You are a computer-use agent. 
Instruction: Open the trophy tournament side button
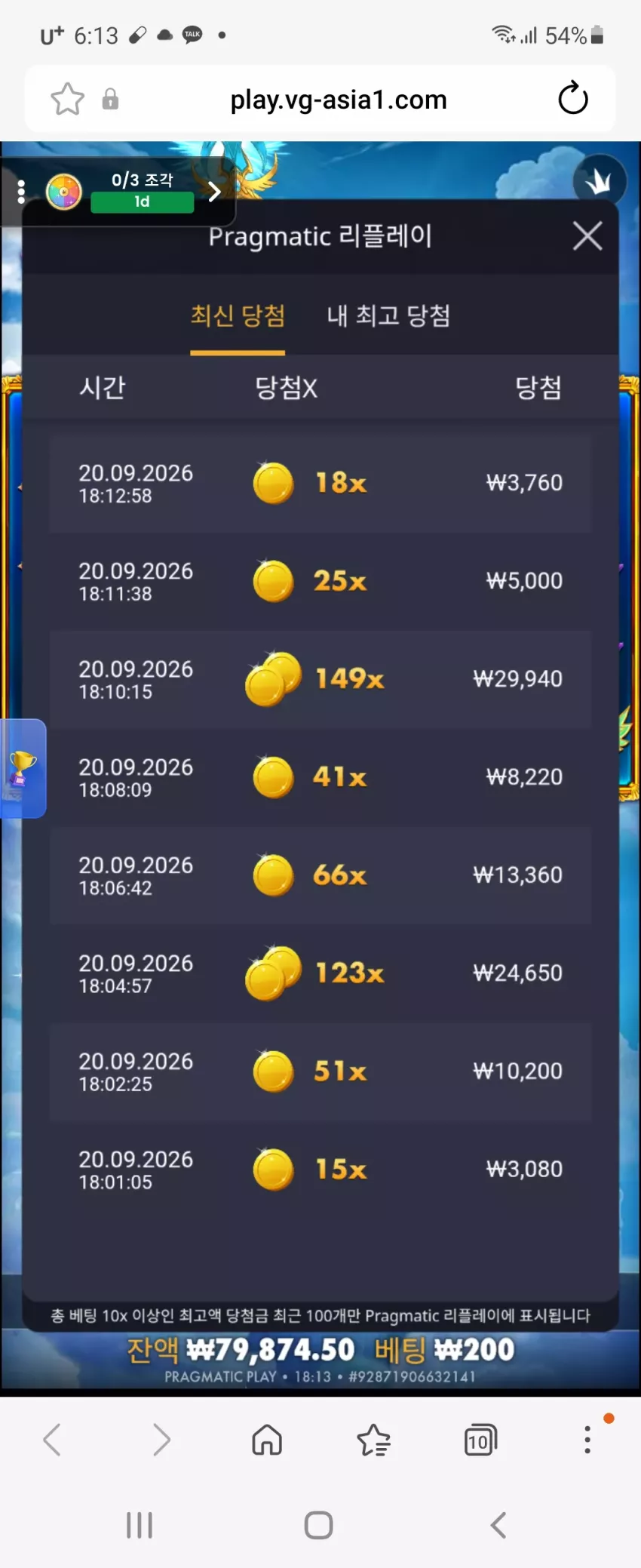23,768
